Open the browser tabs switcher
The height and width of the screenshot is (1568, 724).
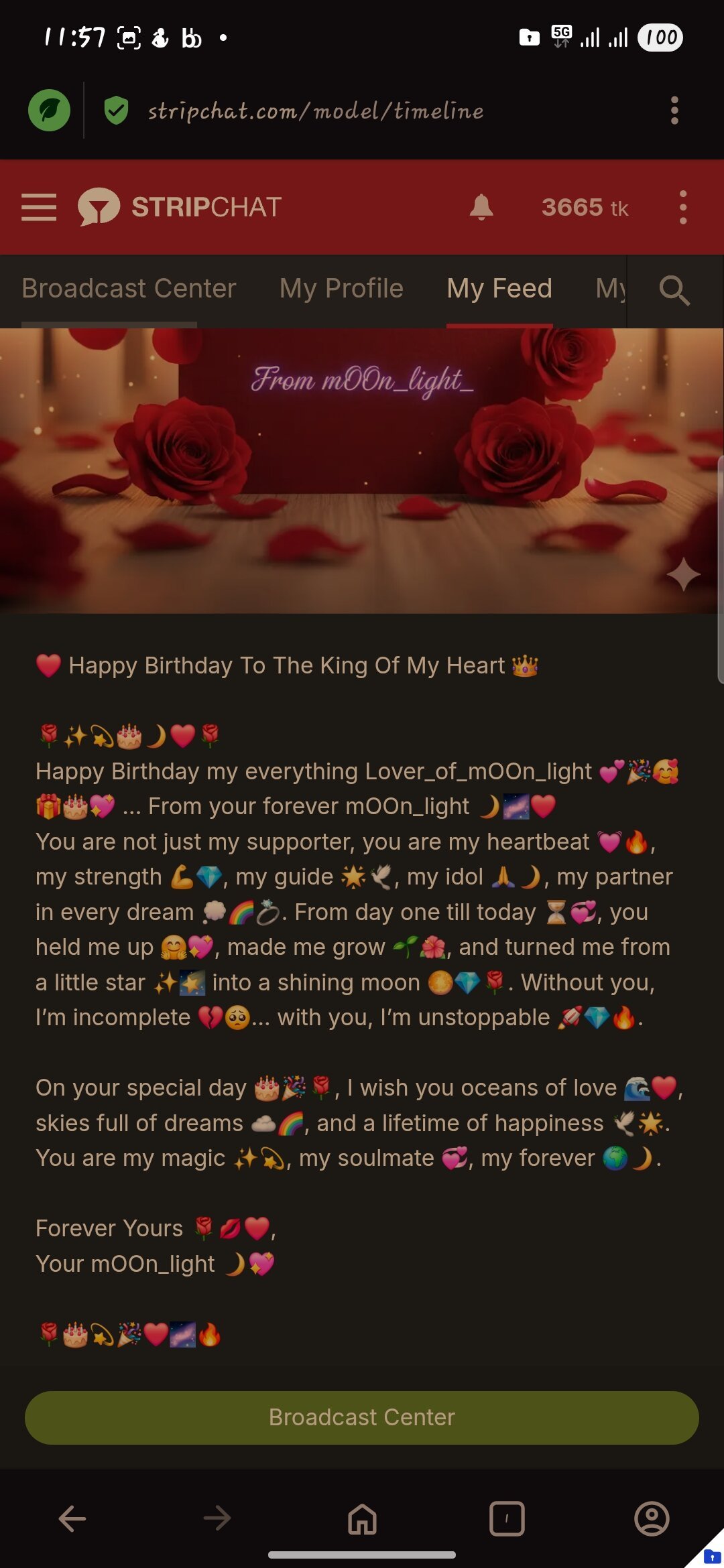[x=507, y=1518]
